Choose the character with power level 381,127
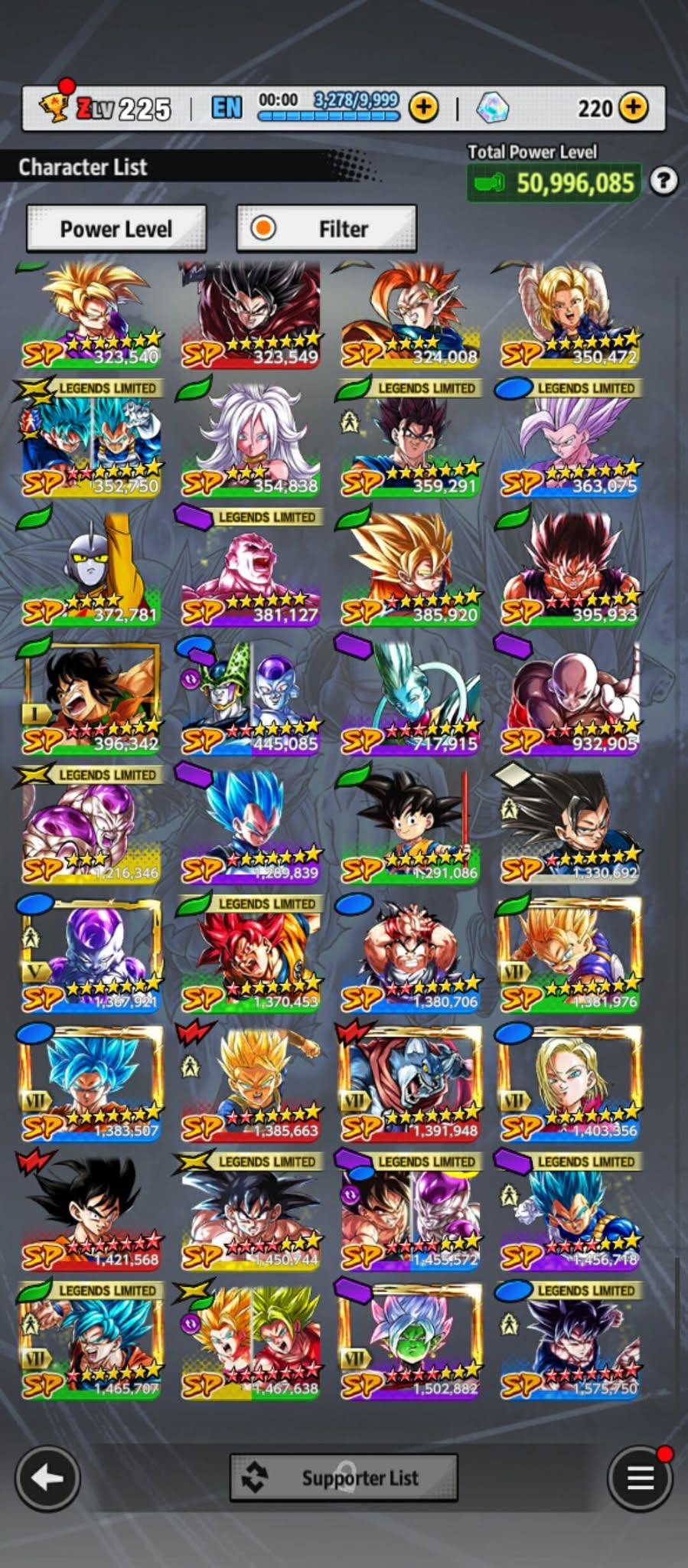The height and width of the screenshot is (1568, 688). click(251, 570)
